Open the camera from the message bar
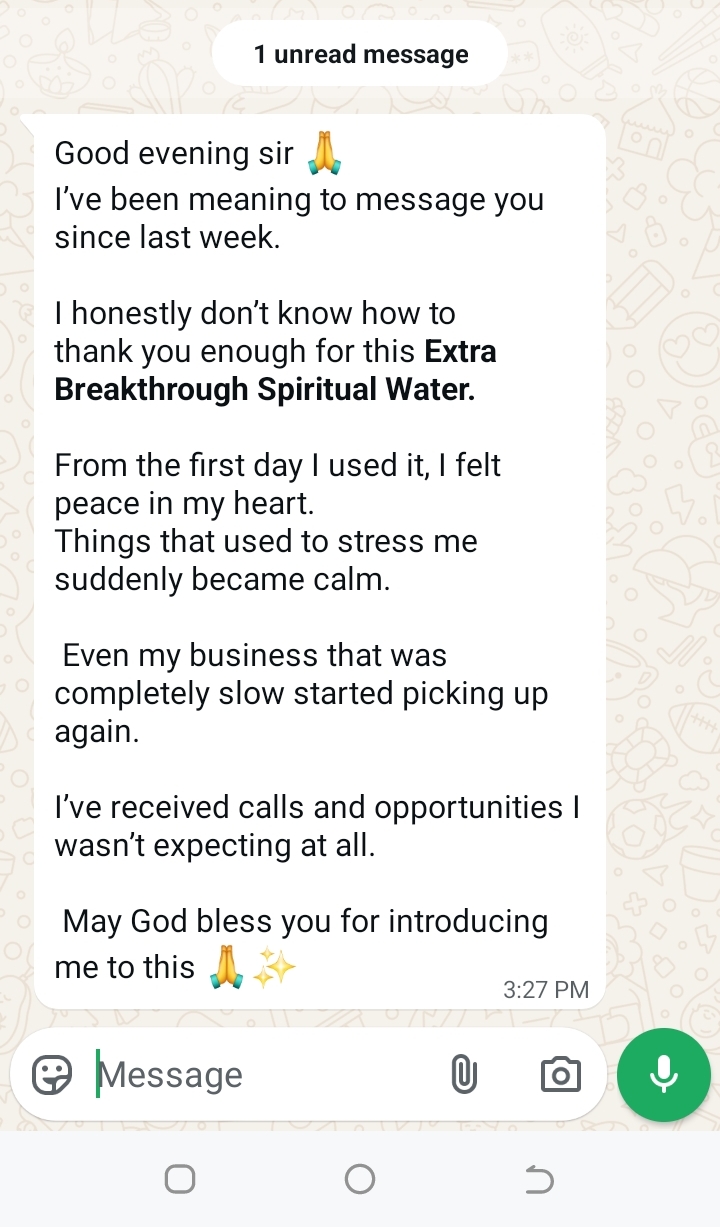This screenshot has height=1227, width=720. 560,1076
